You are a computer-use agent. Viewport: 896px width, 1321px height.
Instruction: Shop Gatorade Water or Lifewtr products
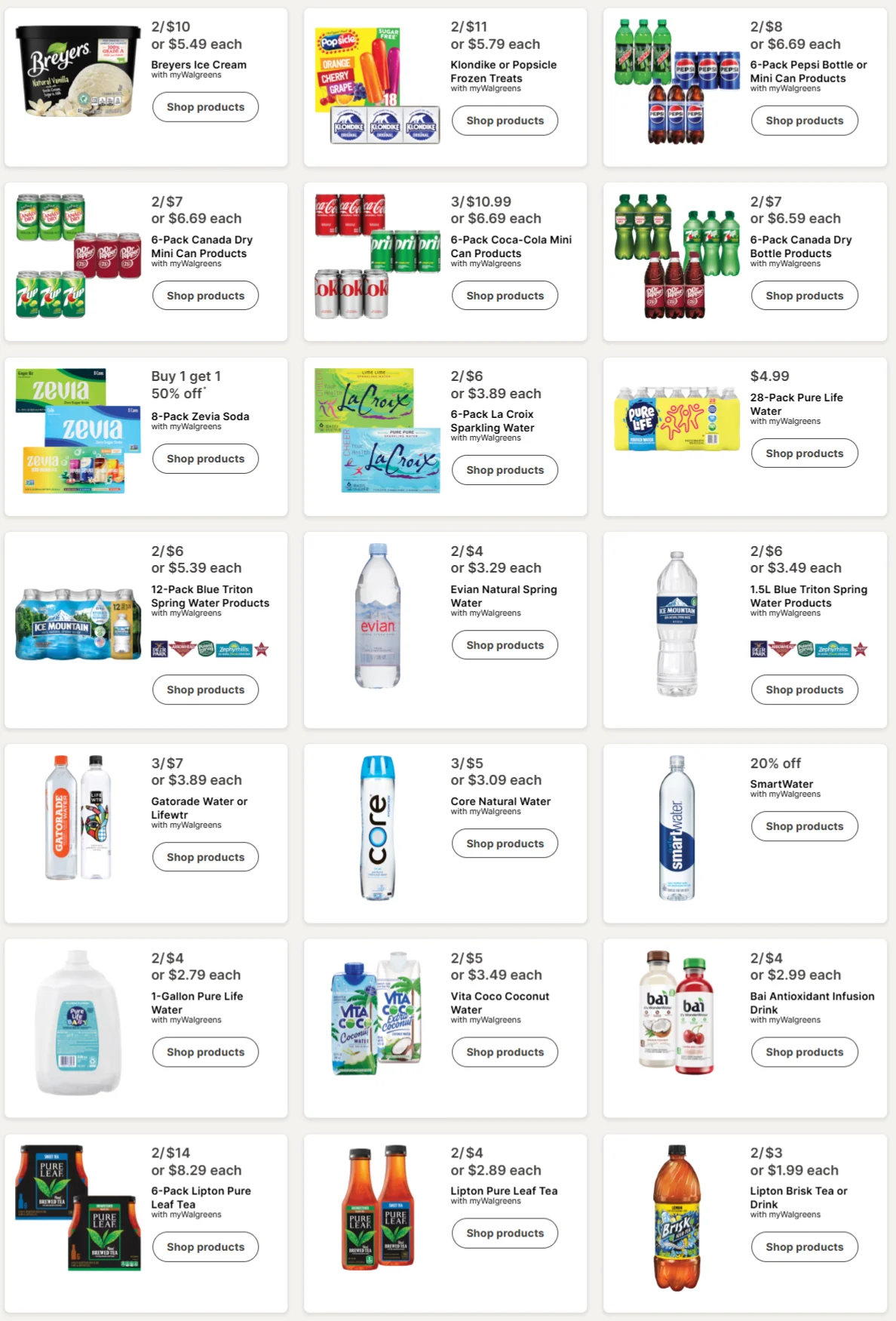coord(205,857)
